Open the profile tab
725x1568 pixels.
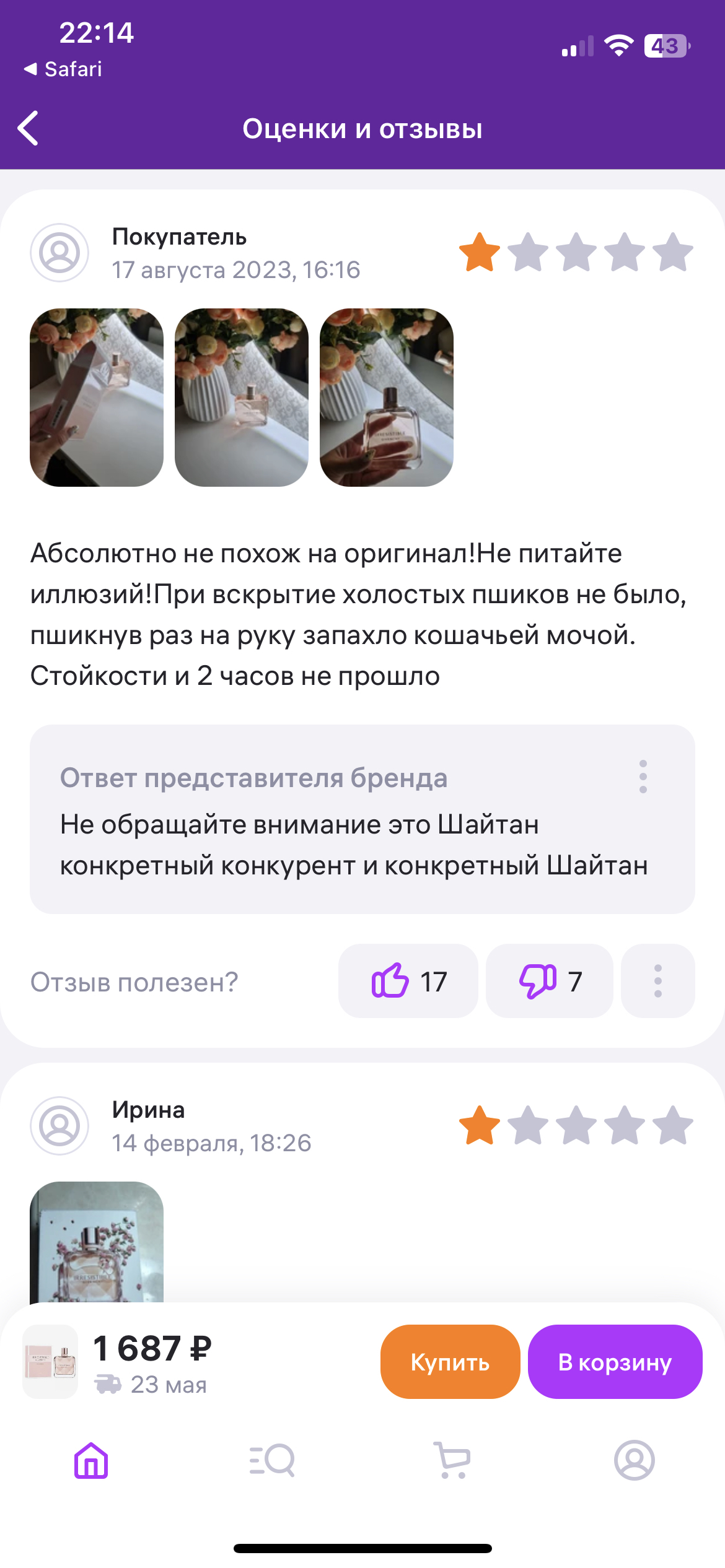(x=634, y=1461)
